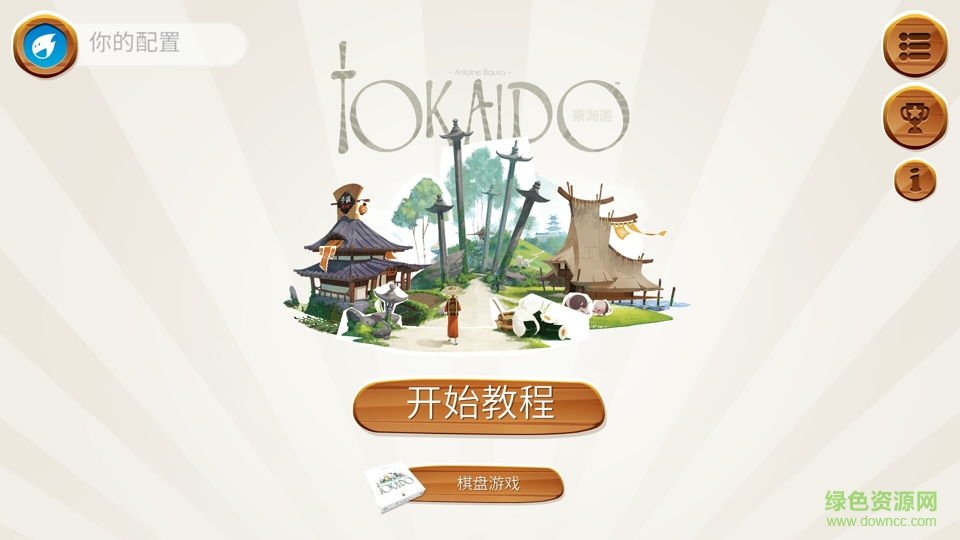View the trophy achievements
The image size is (960, 540).
(914, 117)
